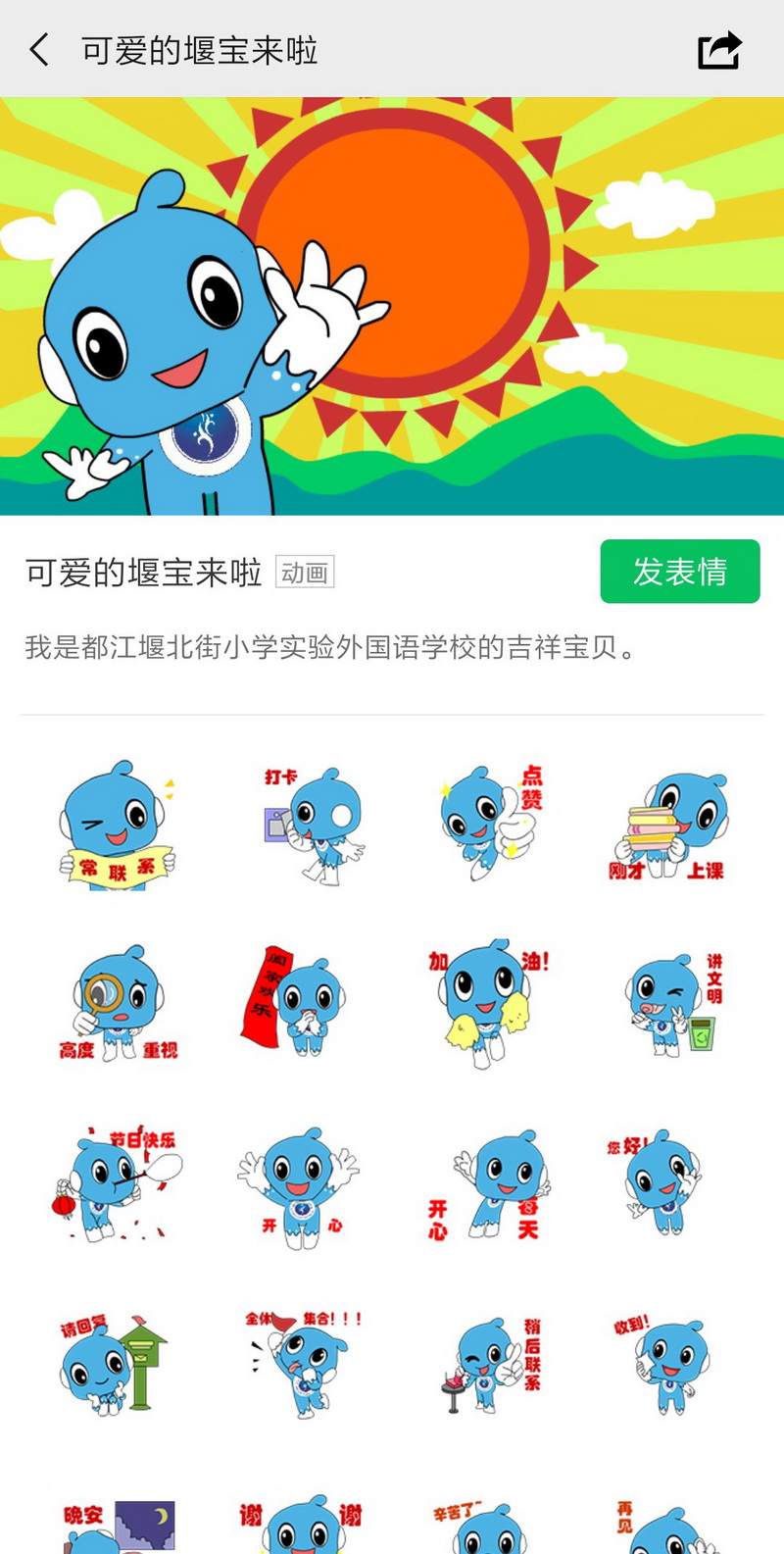Share this sticker pack
This screenshot has width=784, height=1554.
[719, 50]
